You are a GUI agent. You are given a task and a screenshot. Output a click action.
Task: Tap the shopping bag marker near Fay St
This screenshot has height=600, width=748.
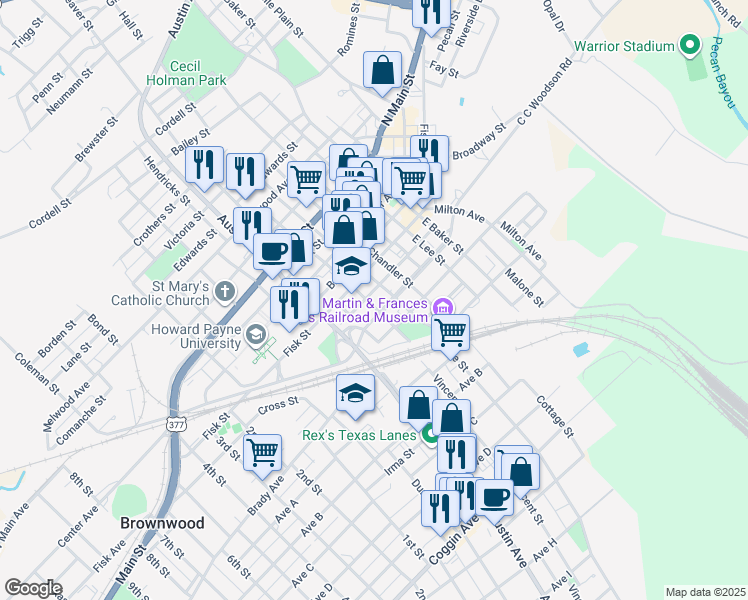pyautogui.click(x=382, y=71)
